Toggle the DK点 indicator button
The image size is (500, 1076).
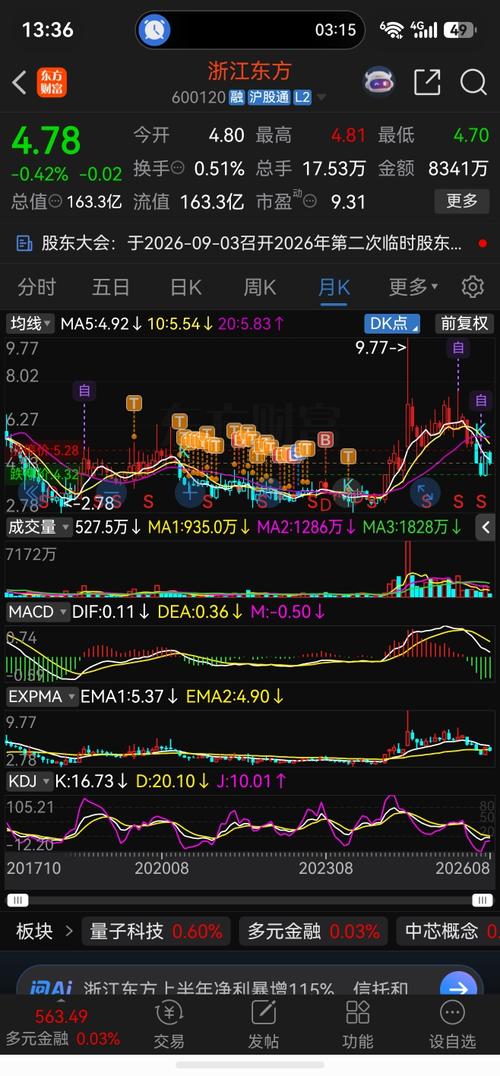point(392,323)
